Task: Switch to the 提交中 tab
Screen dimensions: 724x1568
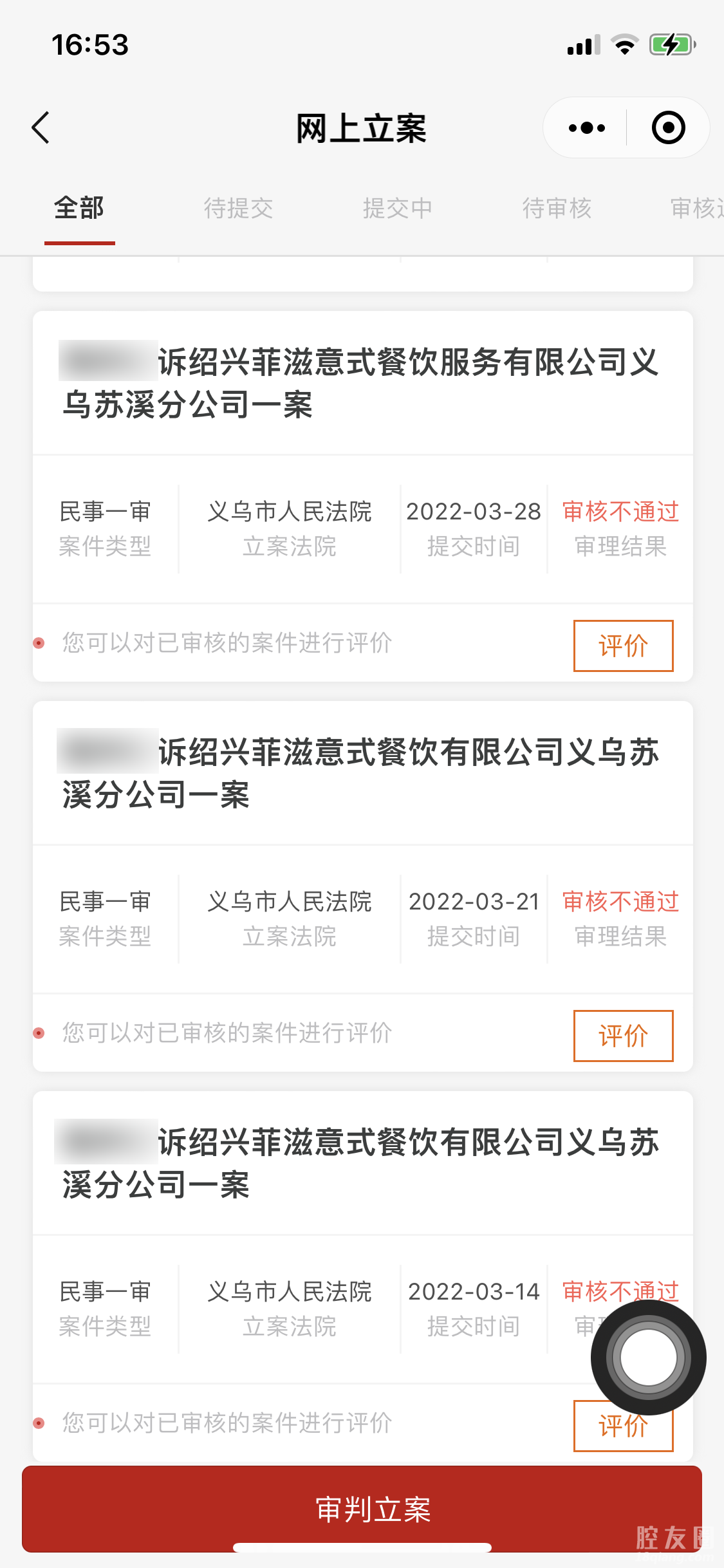Action: coord(397,208)
